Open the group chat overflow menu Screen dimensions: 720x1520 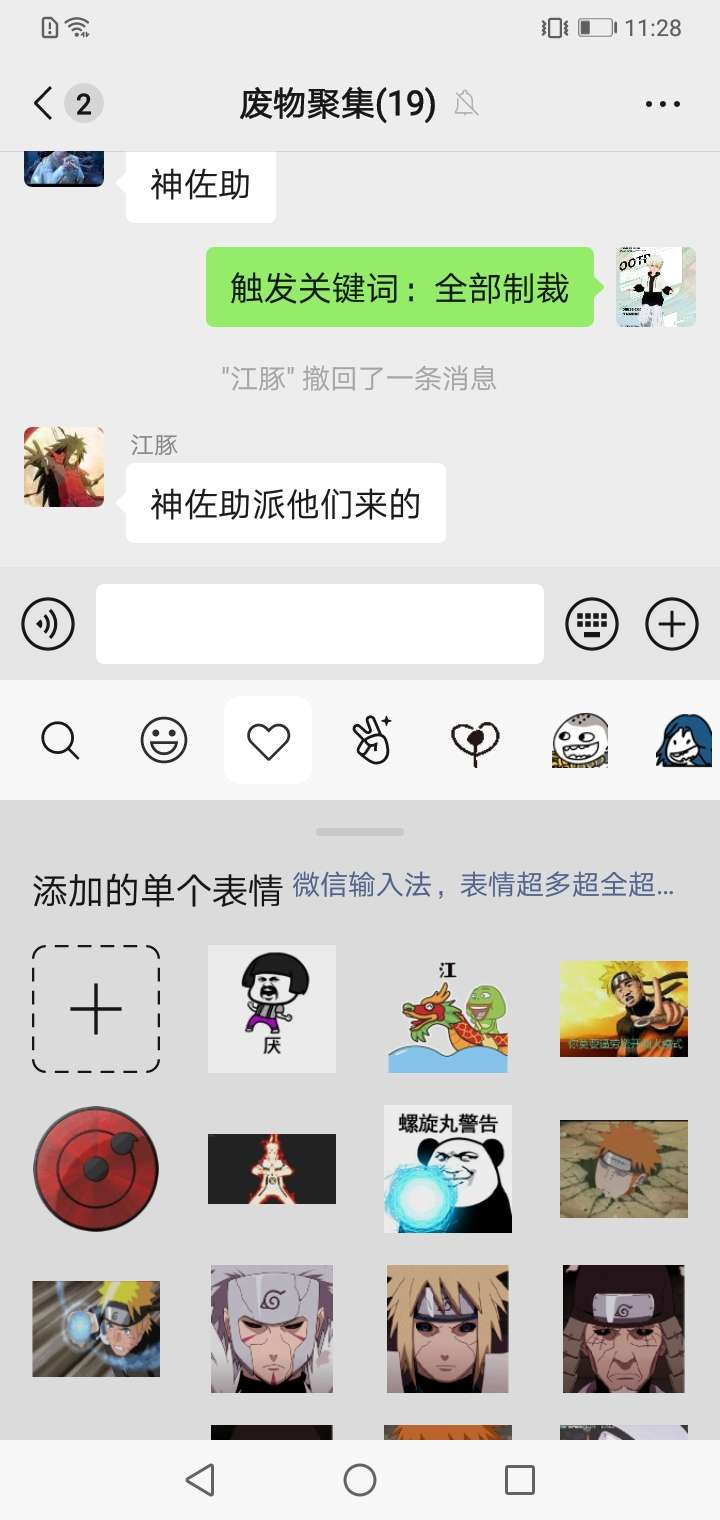pyautogui.click(x=662, y=104)
